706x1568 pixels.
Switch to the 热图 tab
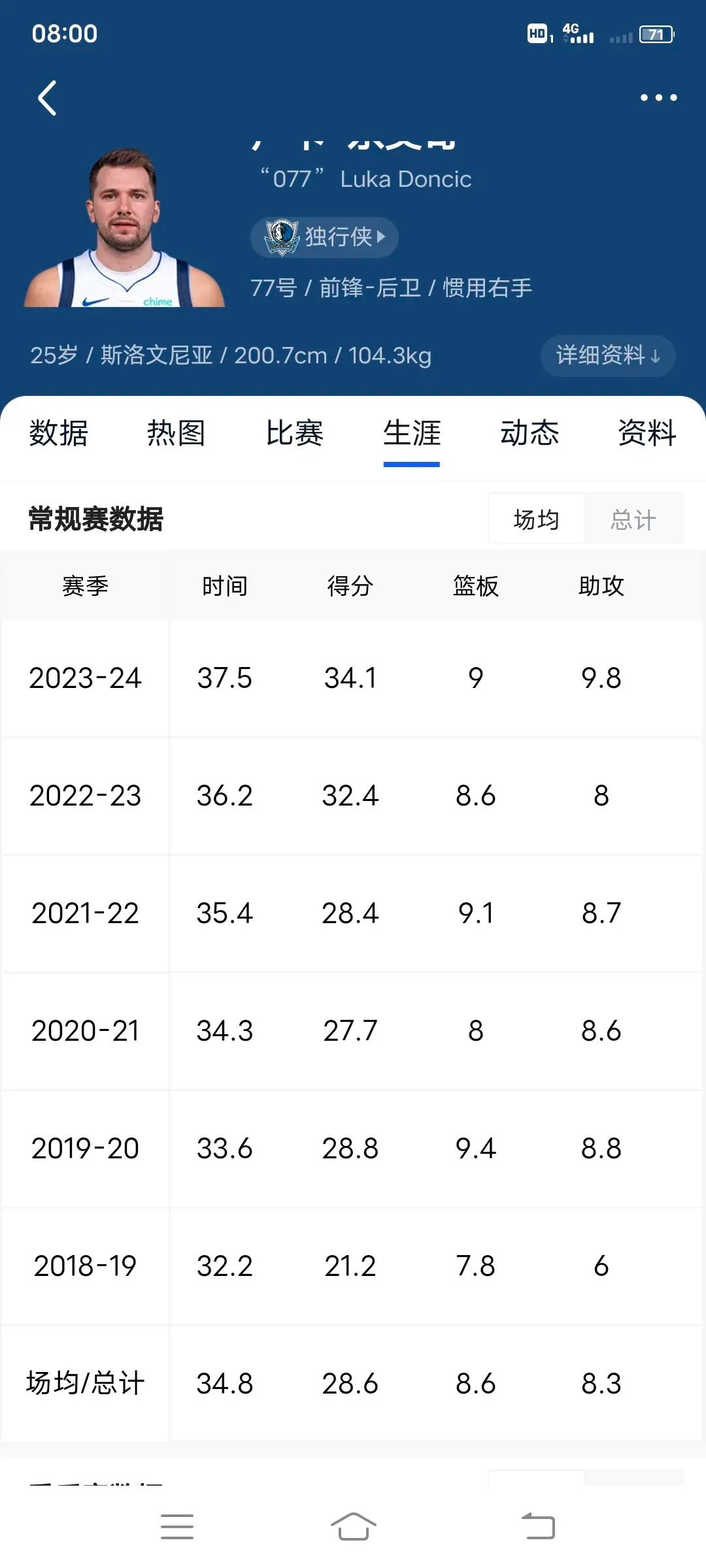click(x=176, y=433)
